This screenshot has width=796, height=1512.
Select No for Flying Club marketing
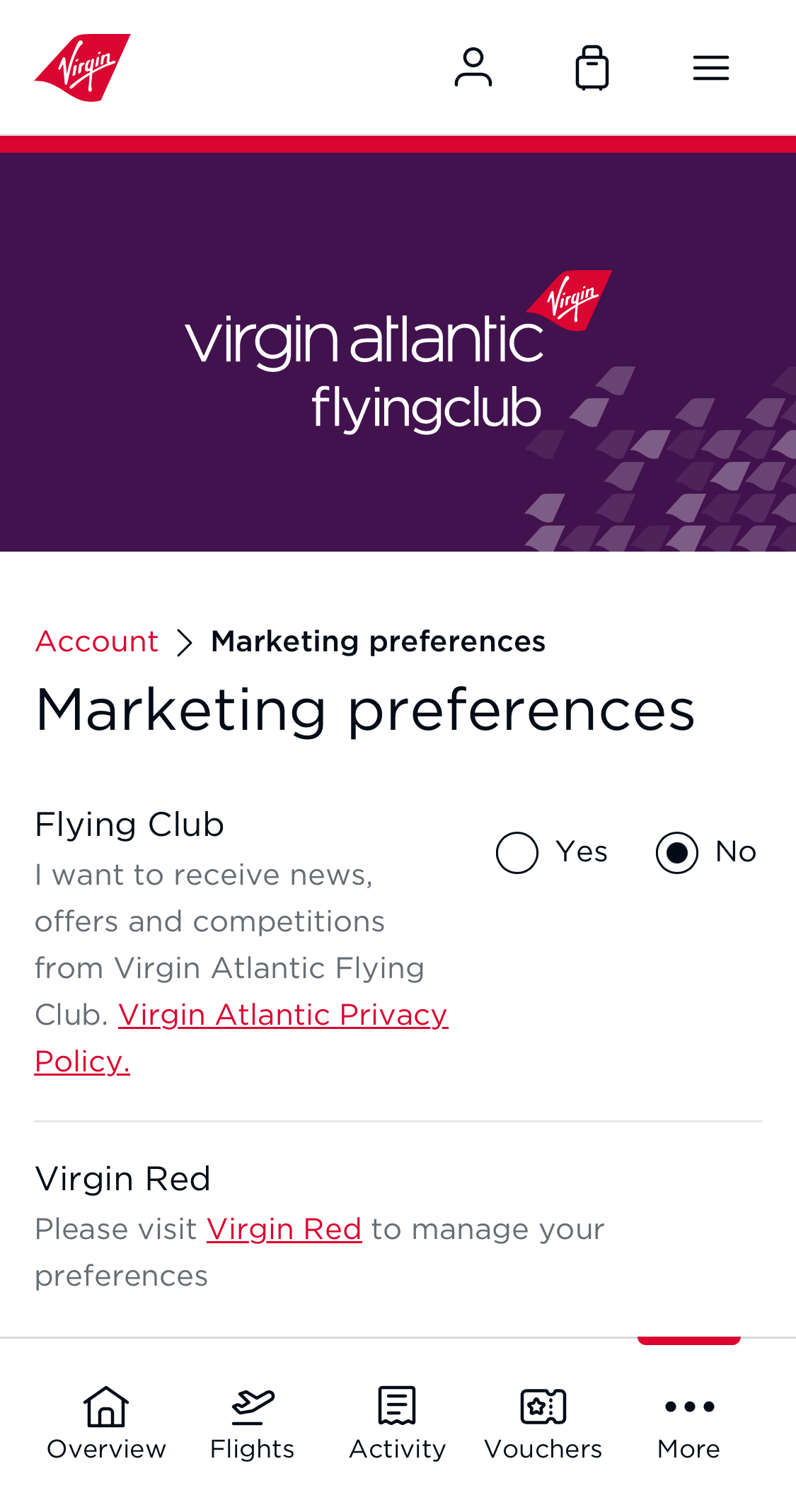click(676, 852)
